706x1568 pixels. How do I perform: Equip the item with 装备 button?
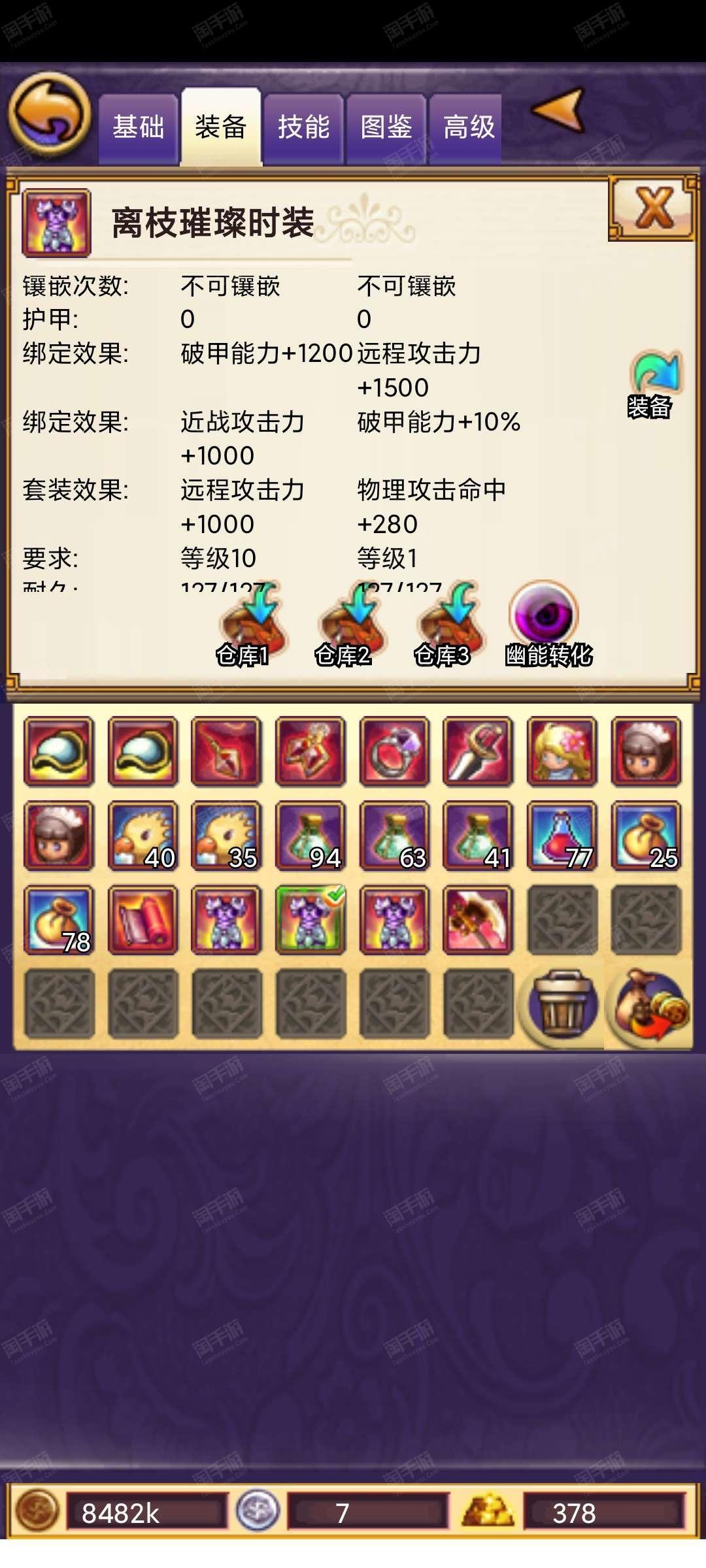tap(654, 385)
